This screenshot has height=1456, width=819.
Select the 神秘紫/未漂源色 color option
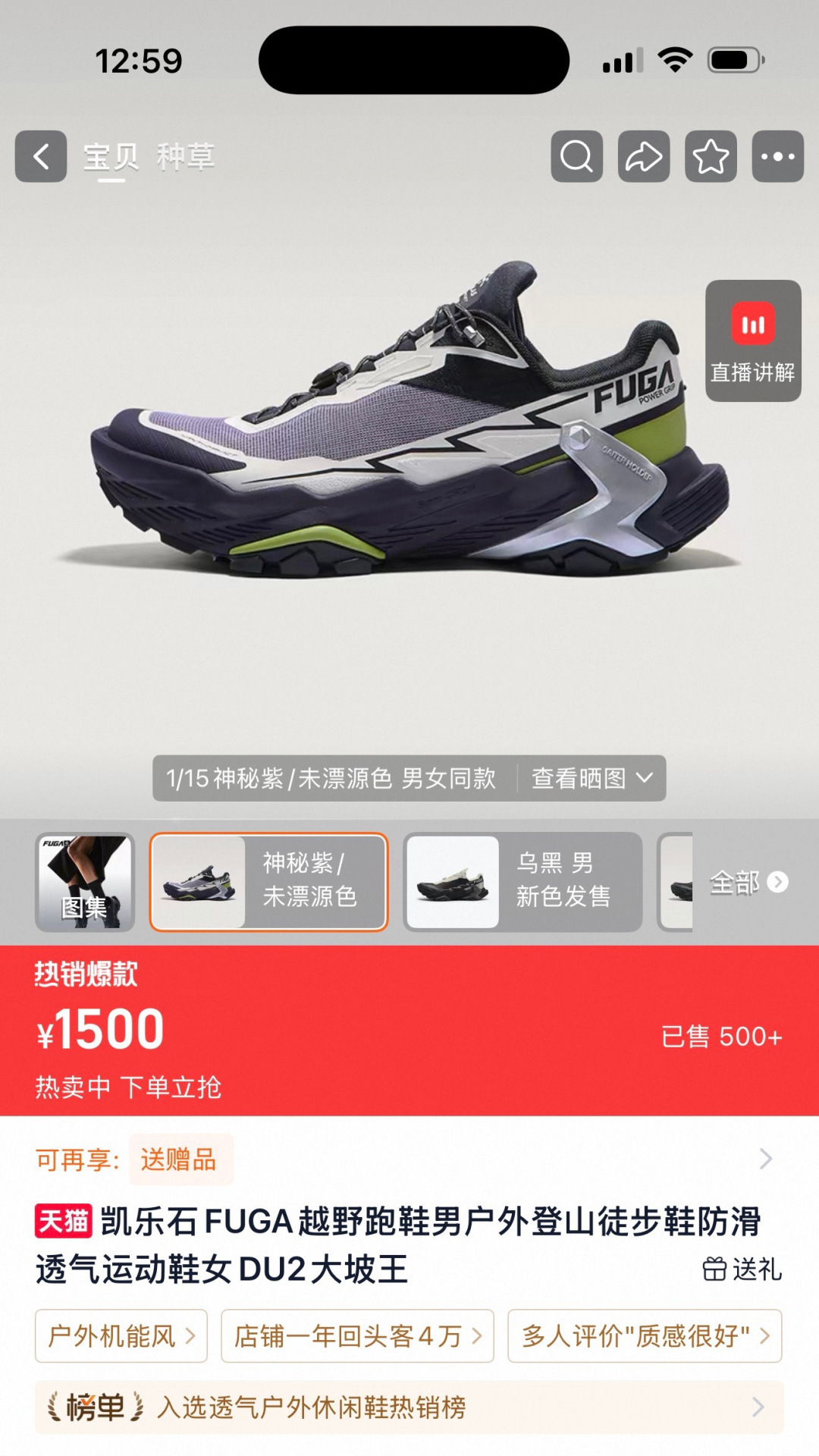[x=268, y=882]
